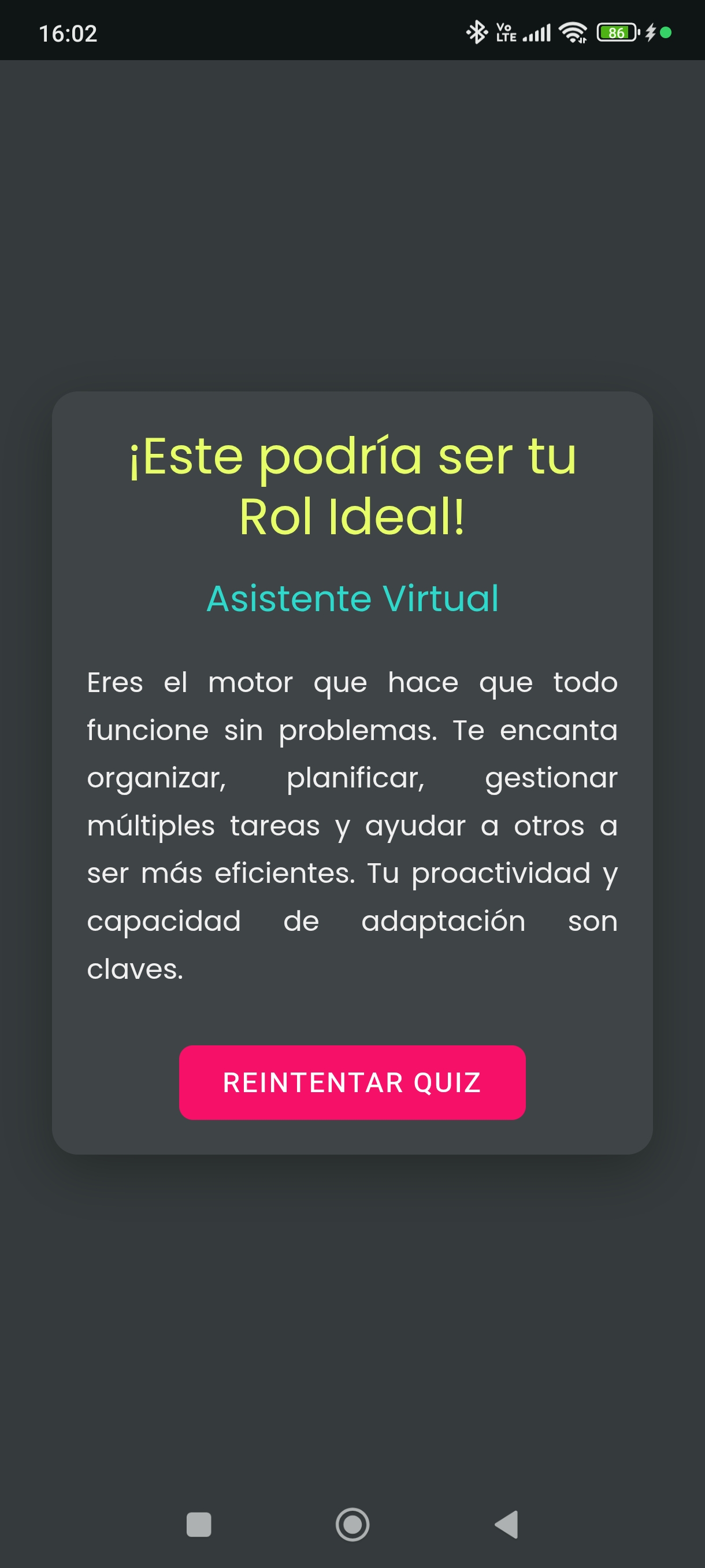The width and height of the screenshot is (705, 1568).
Task: Tap the dark area below the card
Action: [352, 1309]
